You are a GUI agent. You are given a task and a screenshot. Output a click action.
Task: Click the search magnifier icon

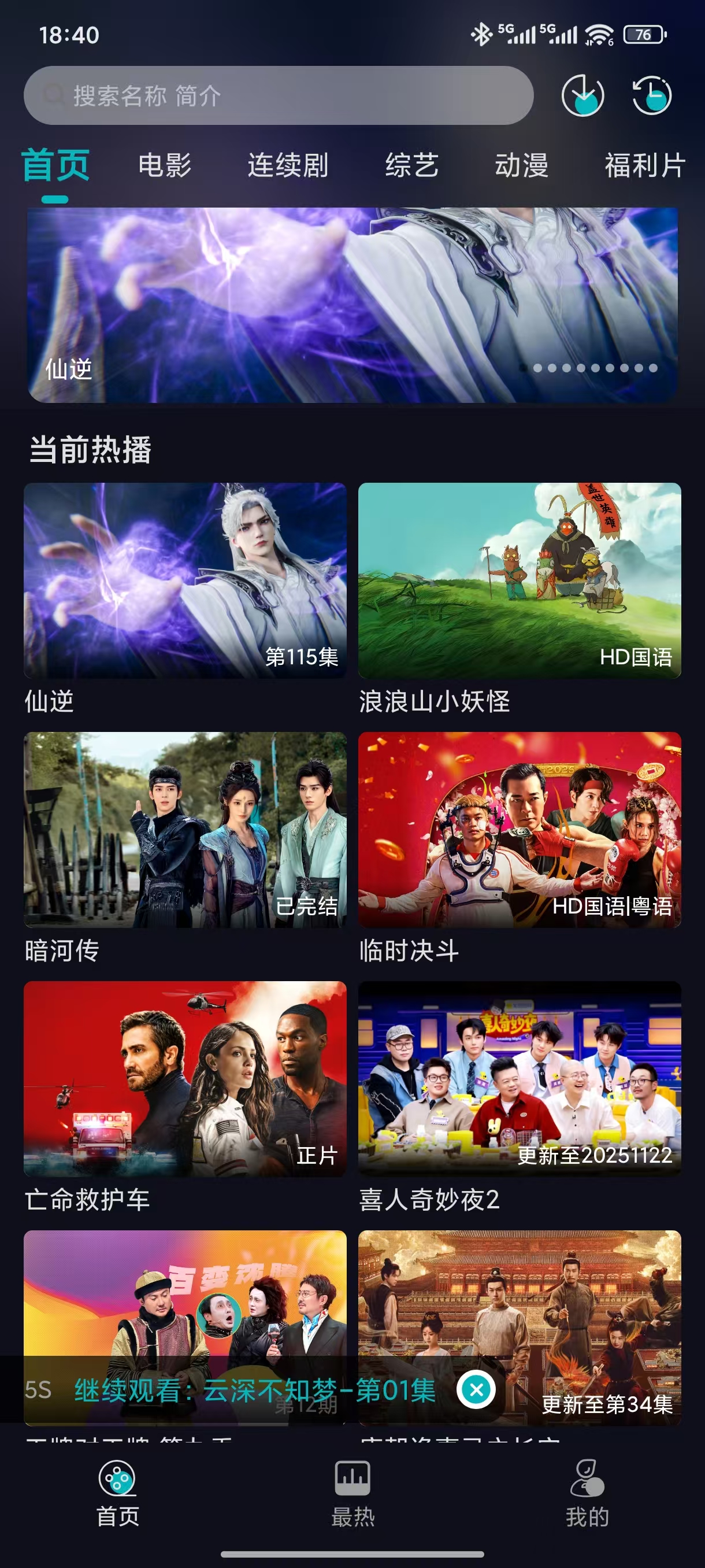click(55, 95)
